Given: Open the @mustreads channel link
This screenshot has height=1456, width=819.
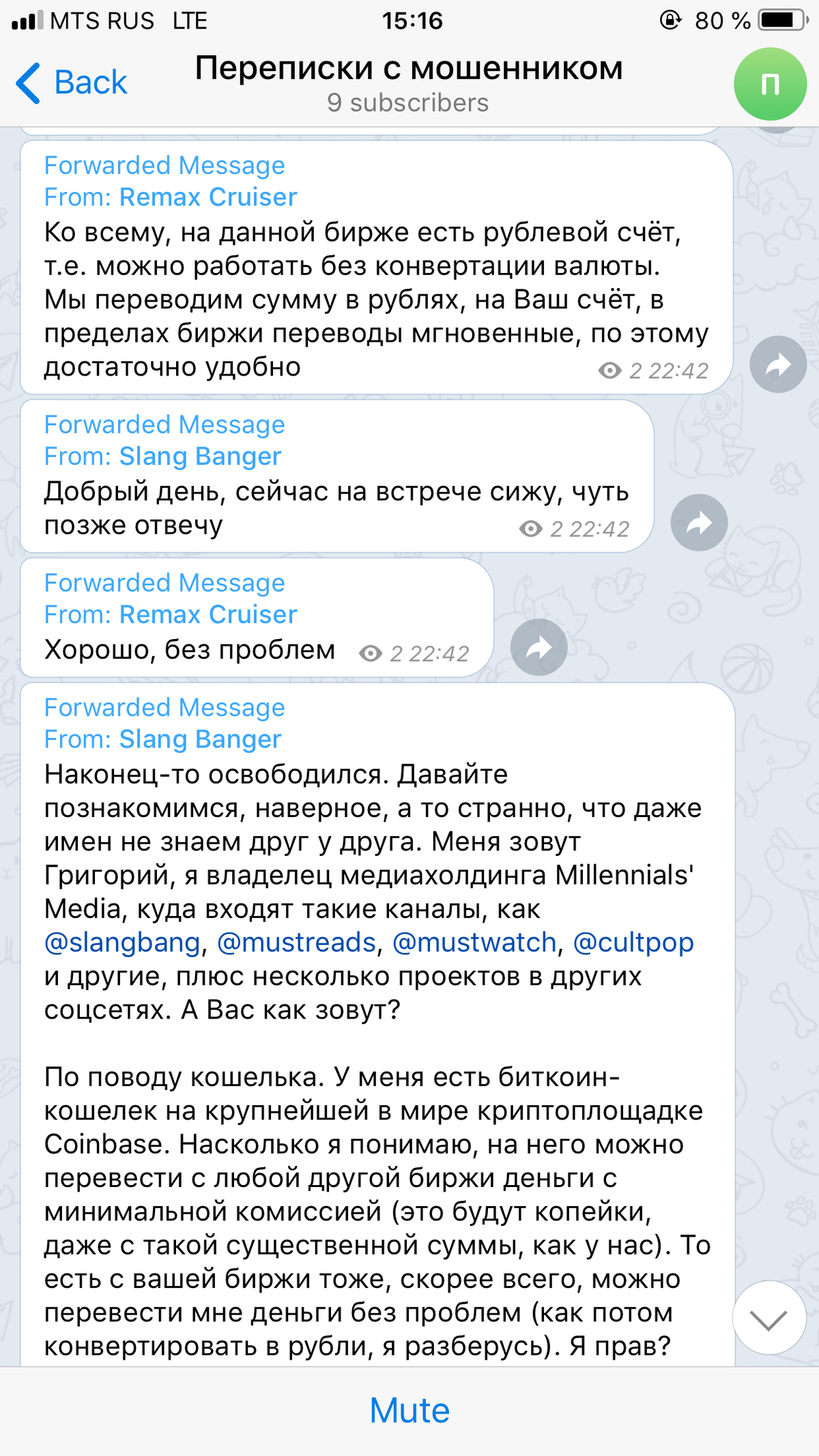Looking at the screenshot, I should coord(296,943).
